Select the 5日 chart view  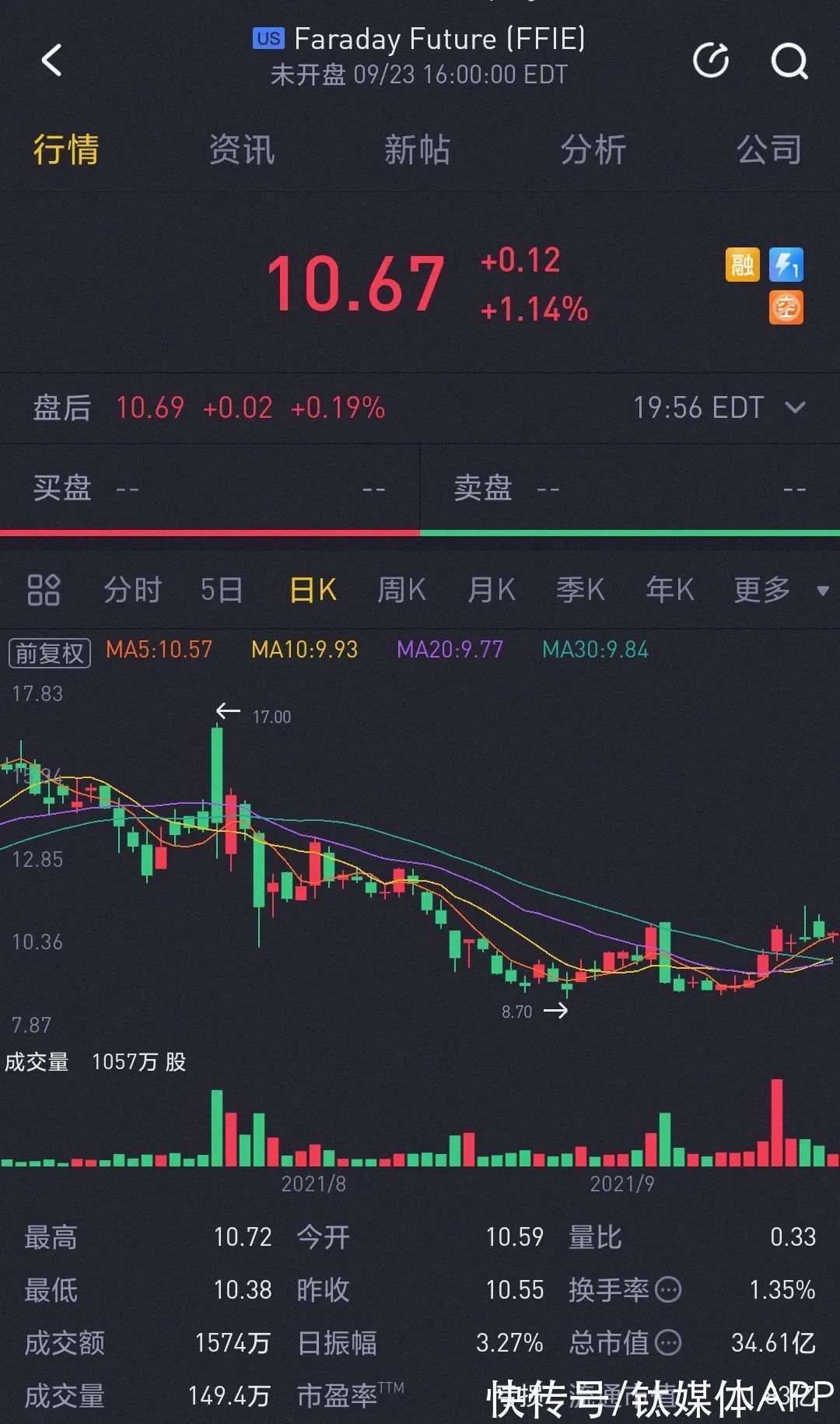pos(222,590)
